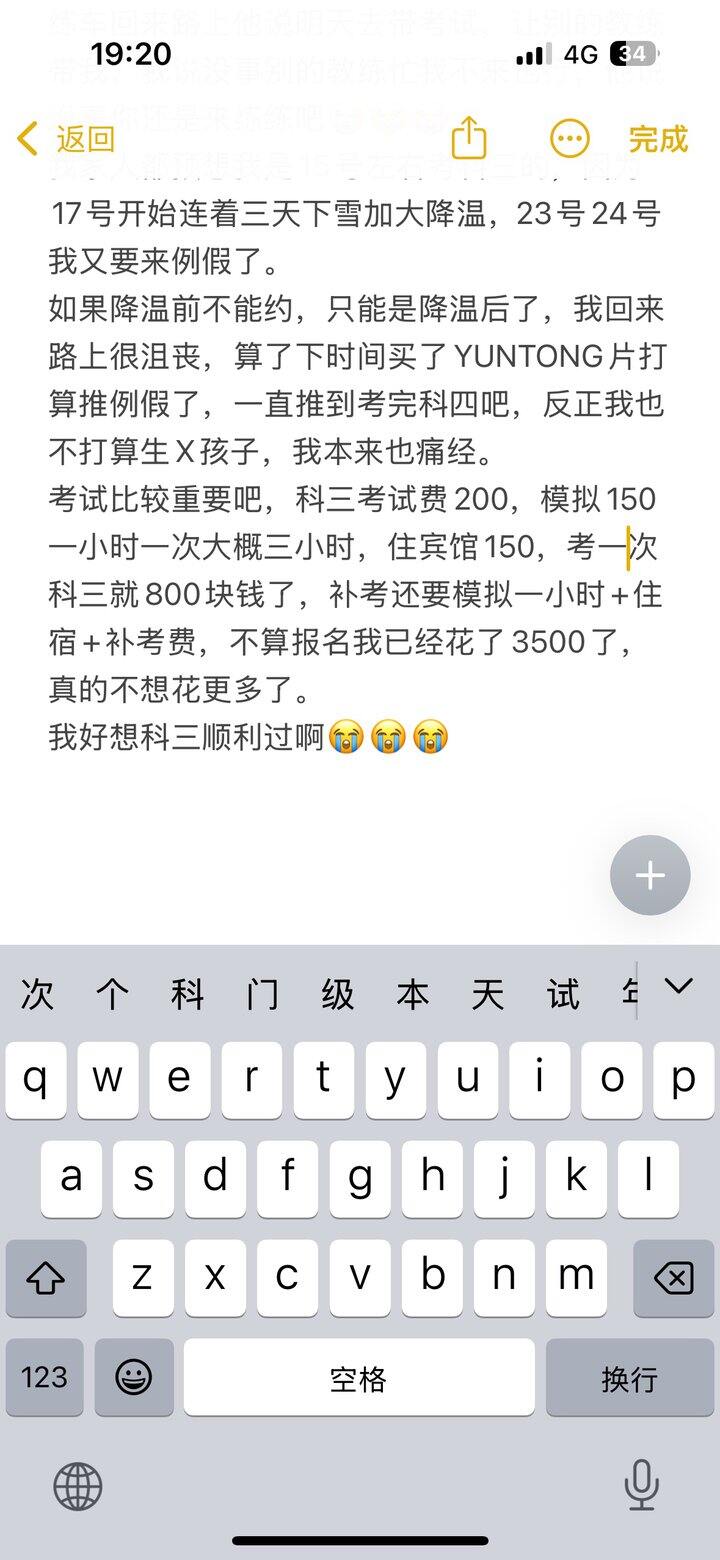The image size is (720, 1560).
Task: Select the candidate word 次
Action: [37, 995]
